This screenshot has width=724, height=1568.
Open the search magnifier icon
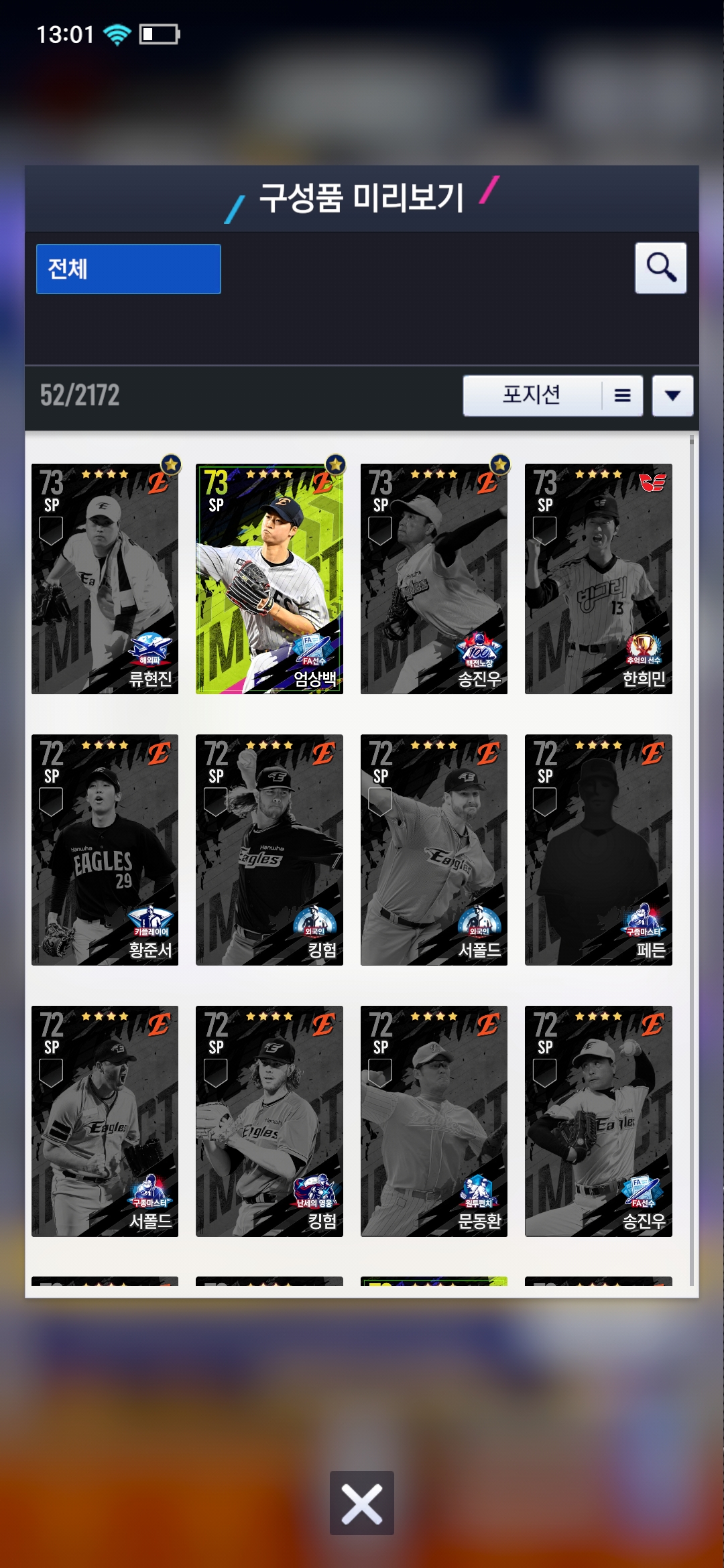660,268
